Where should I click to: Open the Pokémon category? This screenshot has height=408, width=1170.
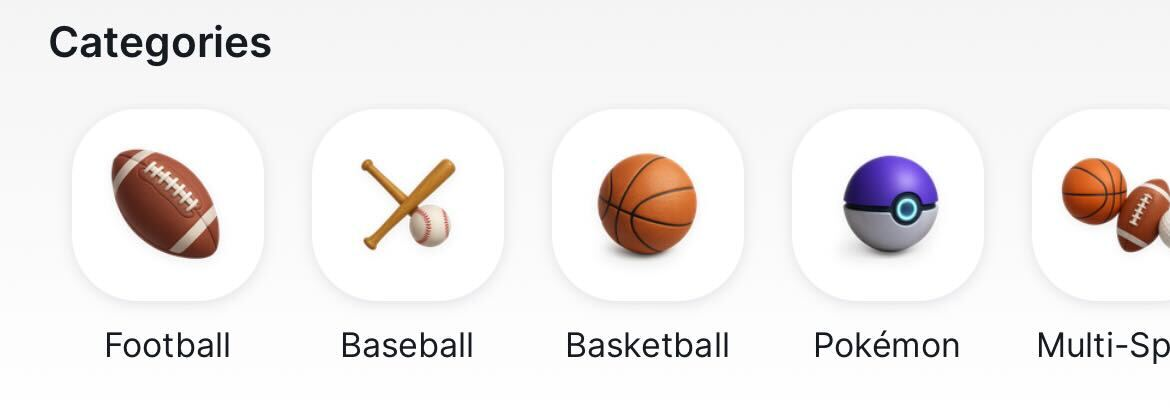(887, 205)
